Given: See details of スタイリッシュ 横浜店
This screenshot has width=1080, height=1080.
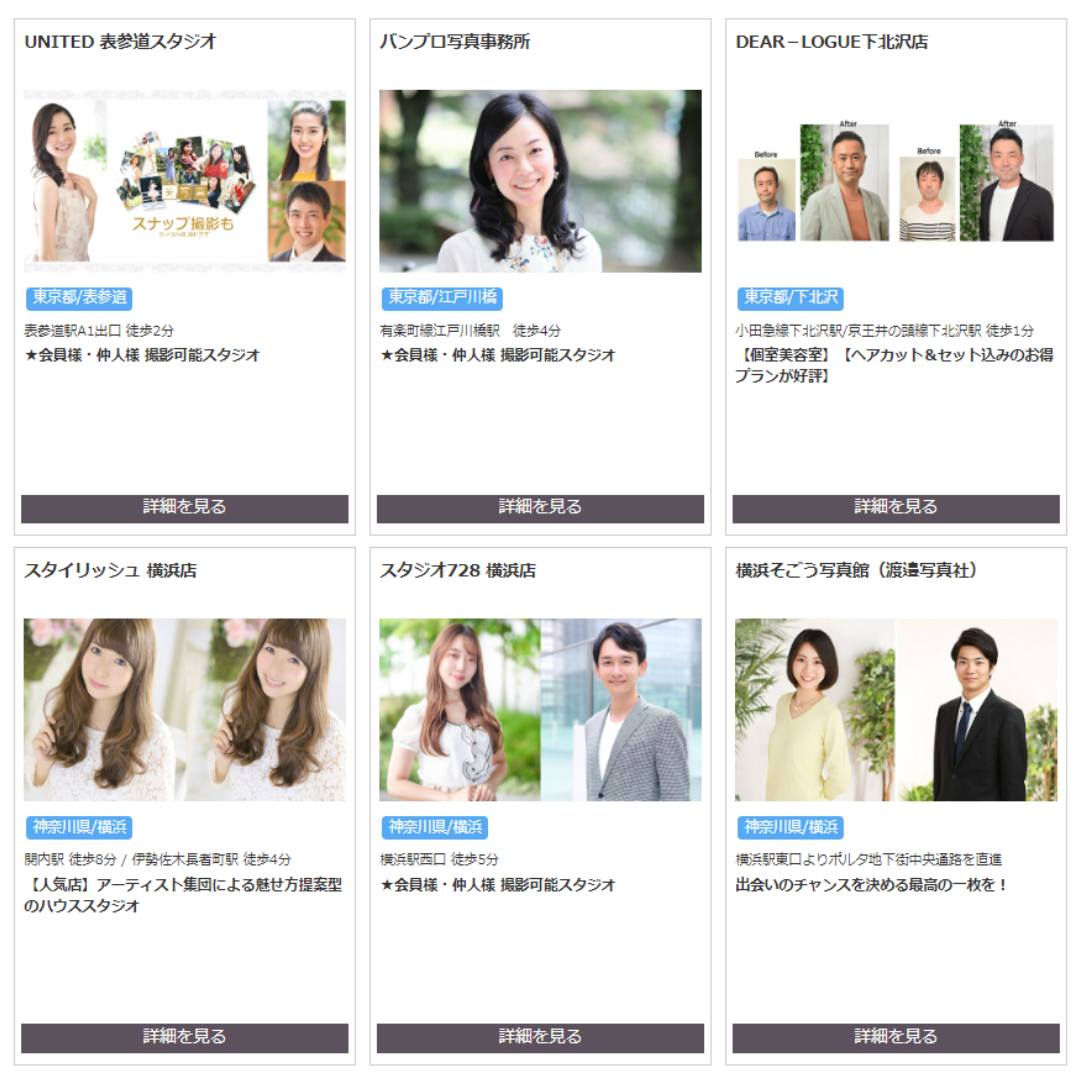Looking at the screenshot, I should (x=185, y=1037).
